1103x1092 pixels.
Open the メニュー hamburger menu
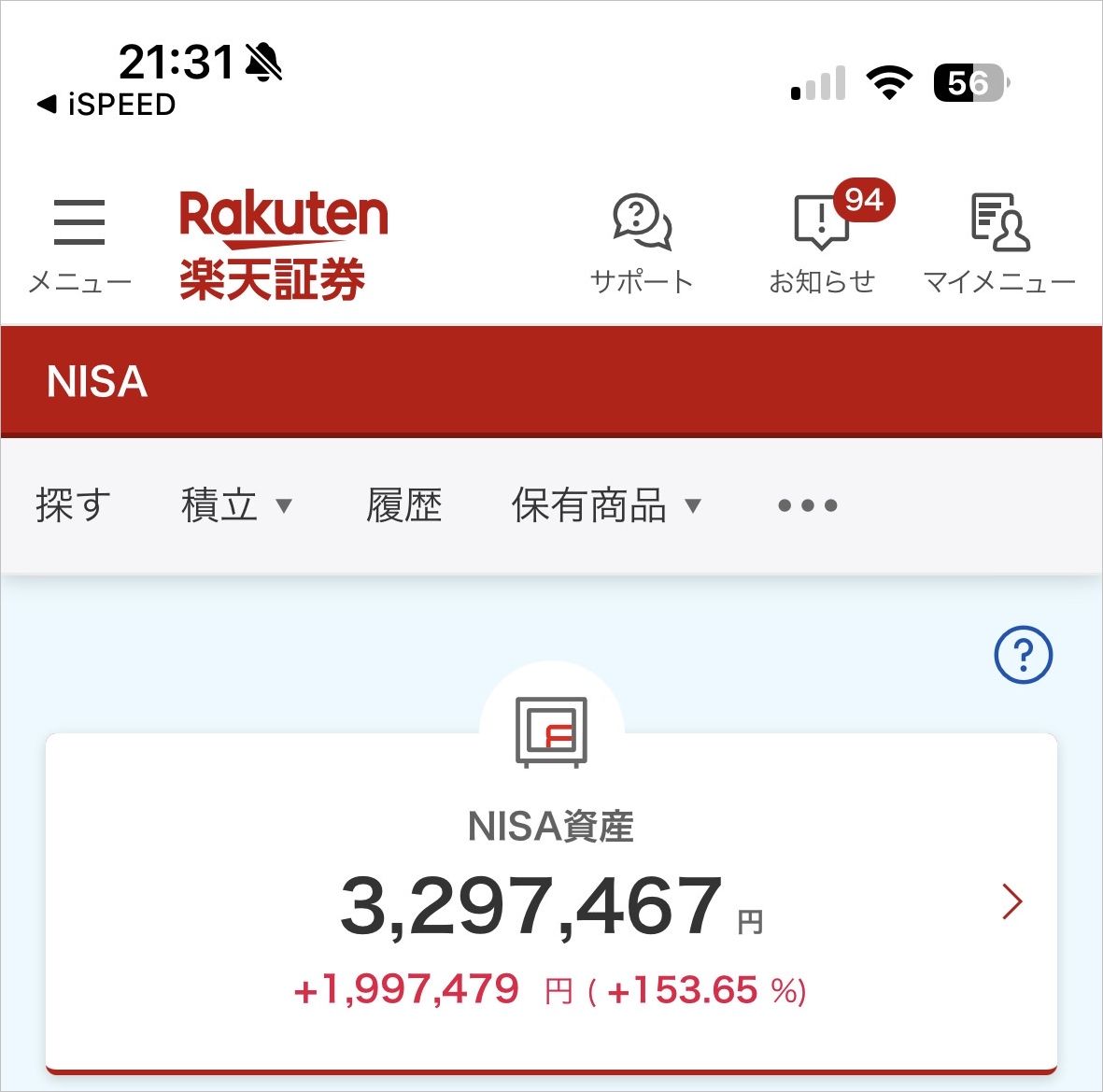pyautogui.click(x=79, y=244)
